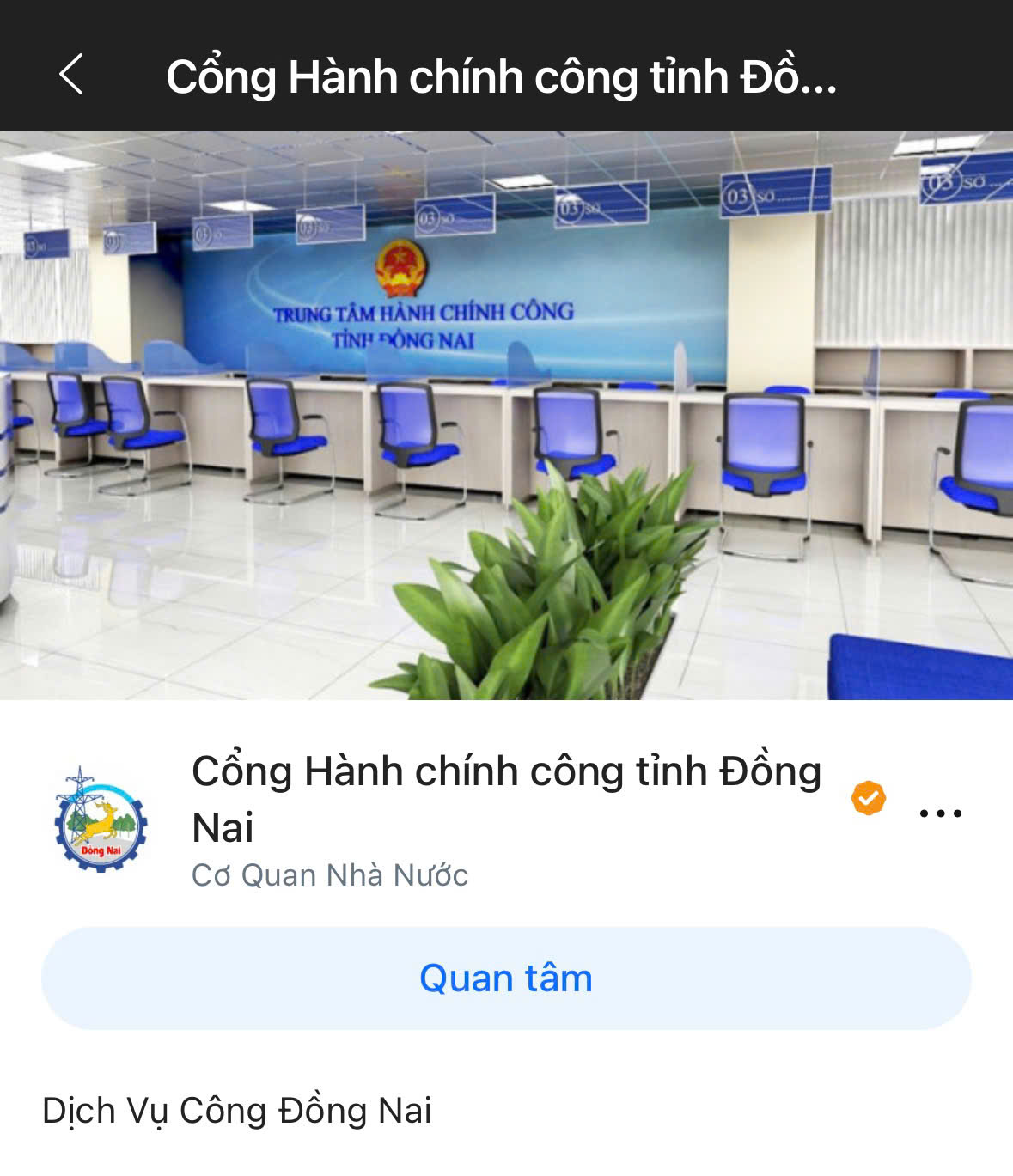Screen dimensions: 1013x1176
Task: Open the Đồng Nai account avatar
Action: tap(101, 820)
